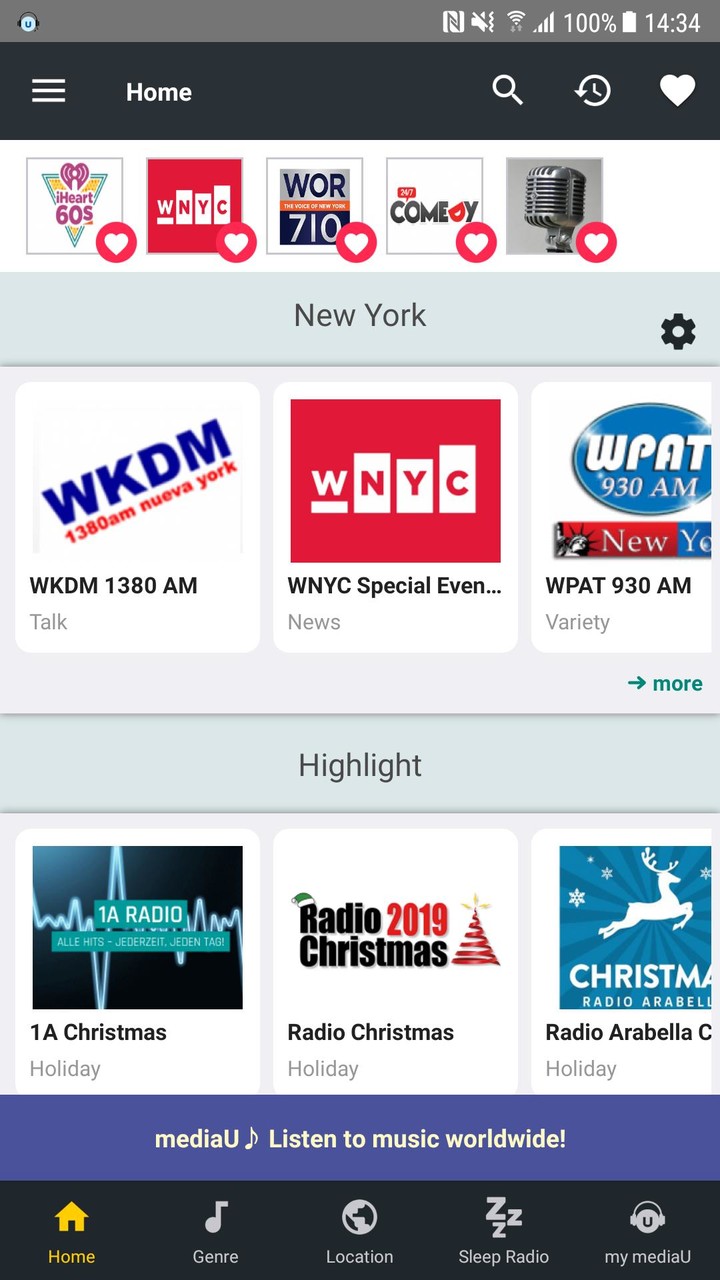This screenshot has height=1280, width=720.
Task: Open listening history
Action: (592, 91)
